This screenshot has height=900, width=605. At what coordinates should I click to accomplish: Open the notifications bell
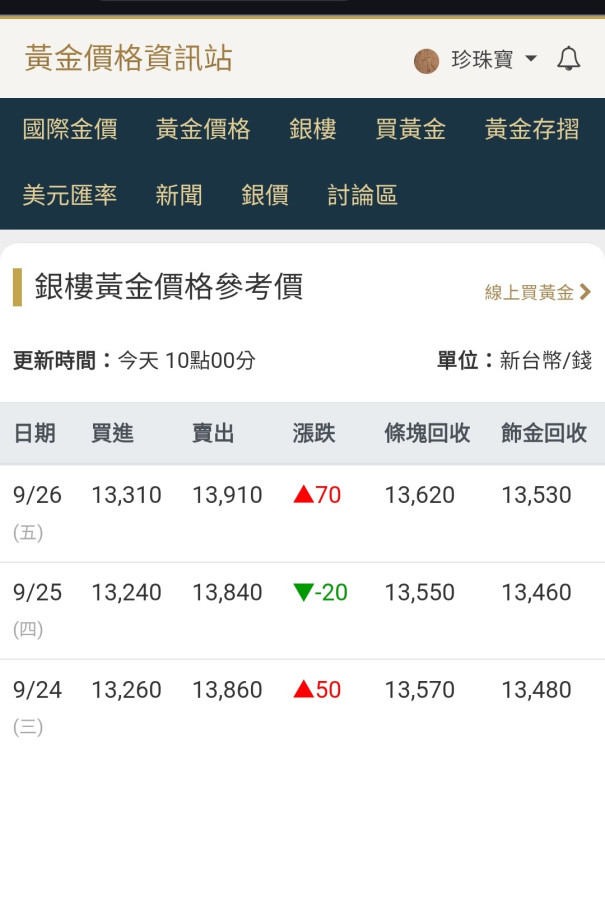[x=568, y=59]
